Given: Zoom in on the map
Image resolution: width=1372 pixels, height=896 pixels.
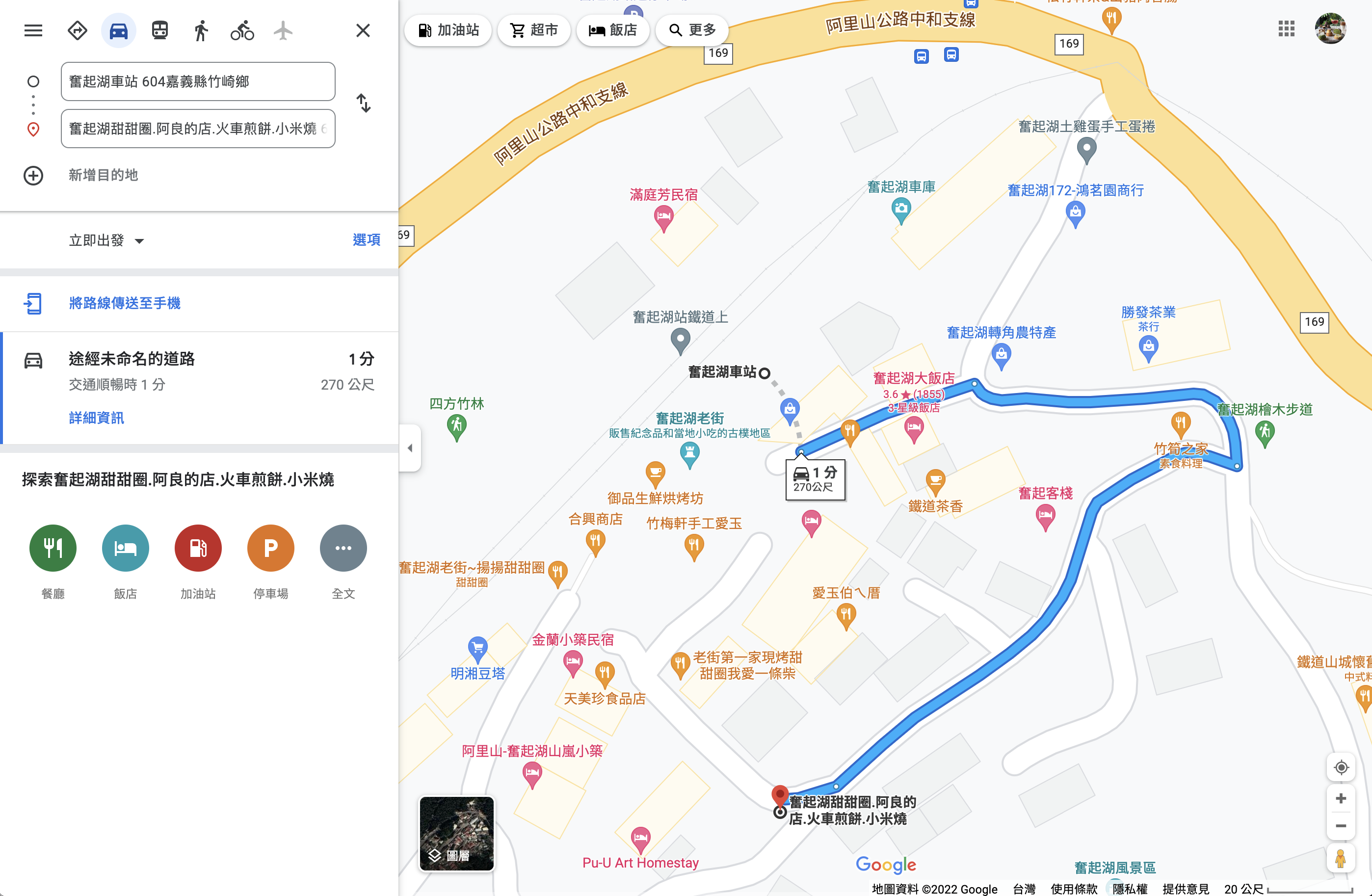Looking at the screenshot, I should coord(1341,798).
